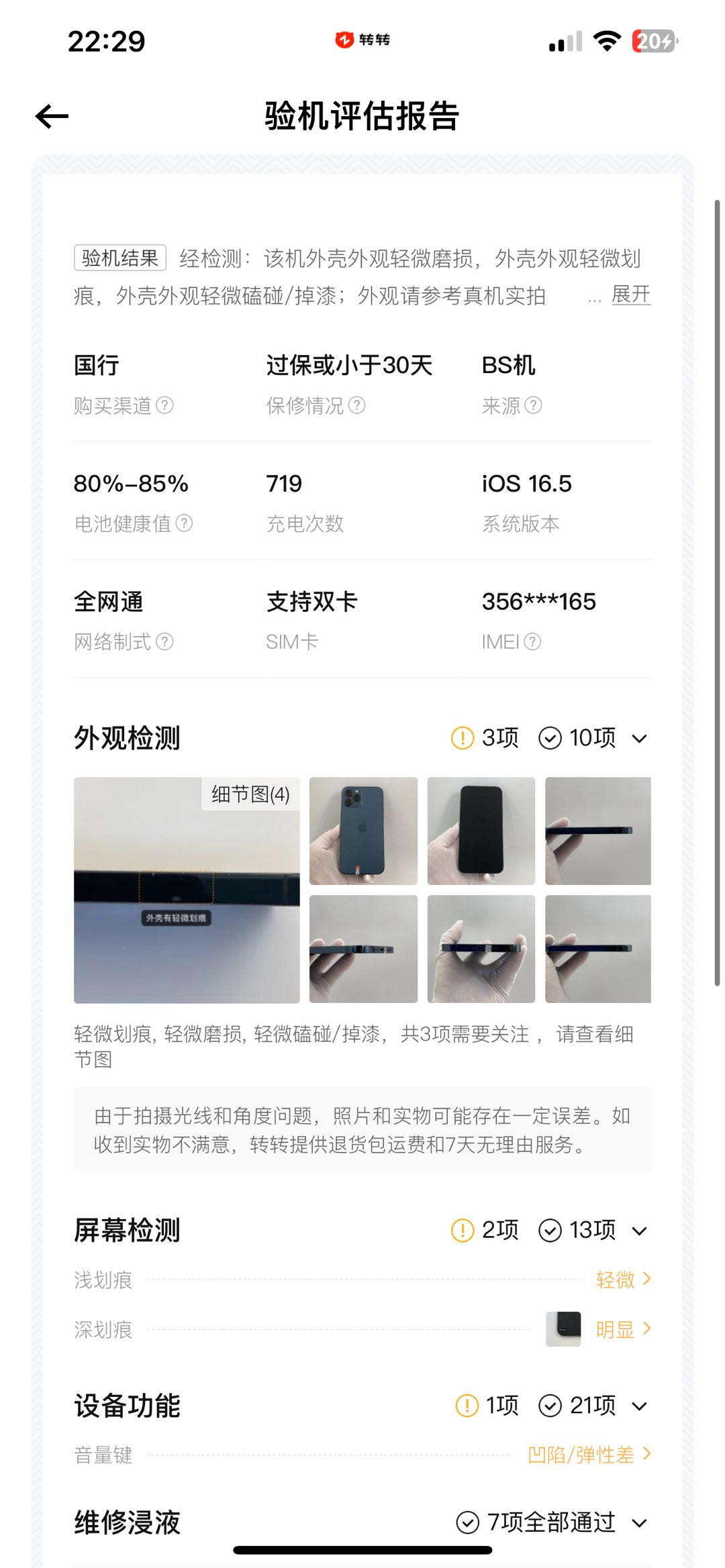
Task: Open the 音量键 凹陷/弹性差 detail
Action: tap(589, 1455)
